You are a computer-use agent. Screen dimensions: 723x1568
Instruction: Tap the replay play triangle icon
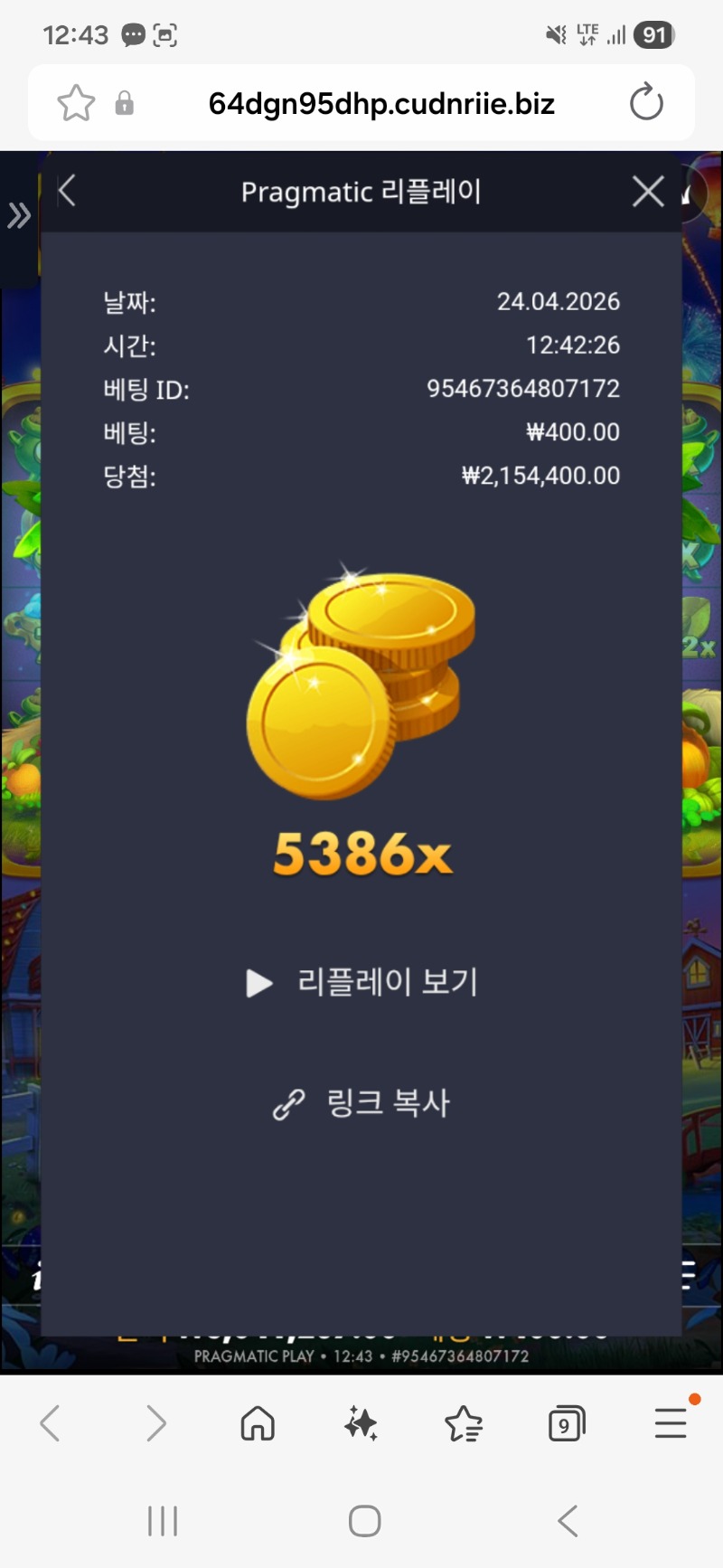click(258, 983)
